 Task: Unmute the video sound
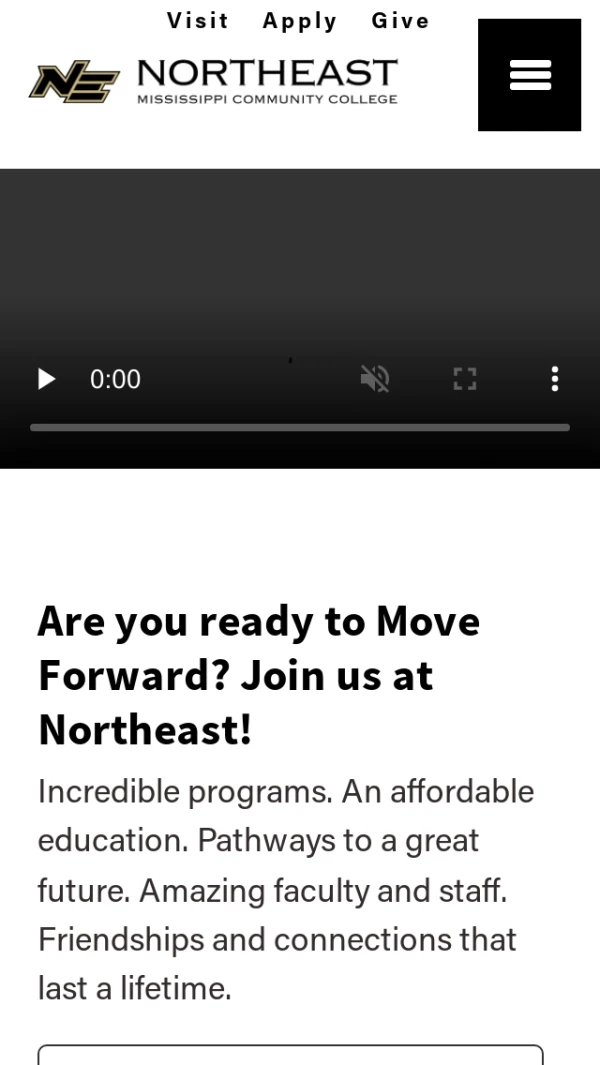pos(375,379)
